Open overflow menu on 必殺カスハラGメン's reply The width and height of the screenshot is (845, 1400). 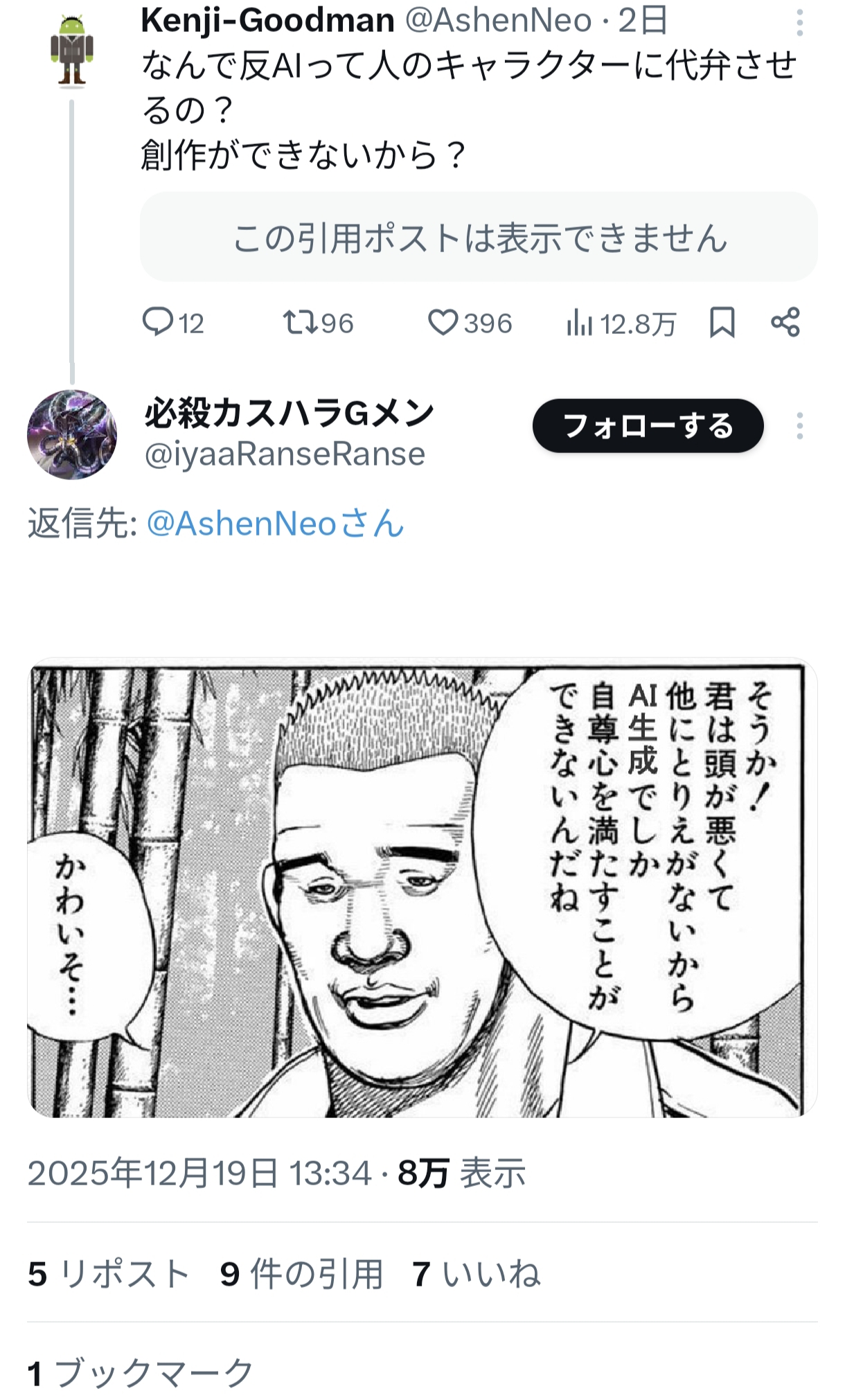pyautogui.click(x=799, y=425)
